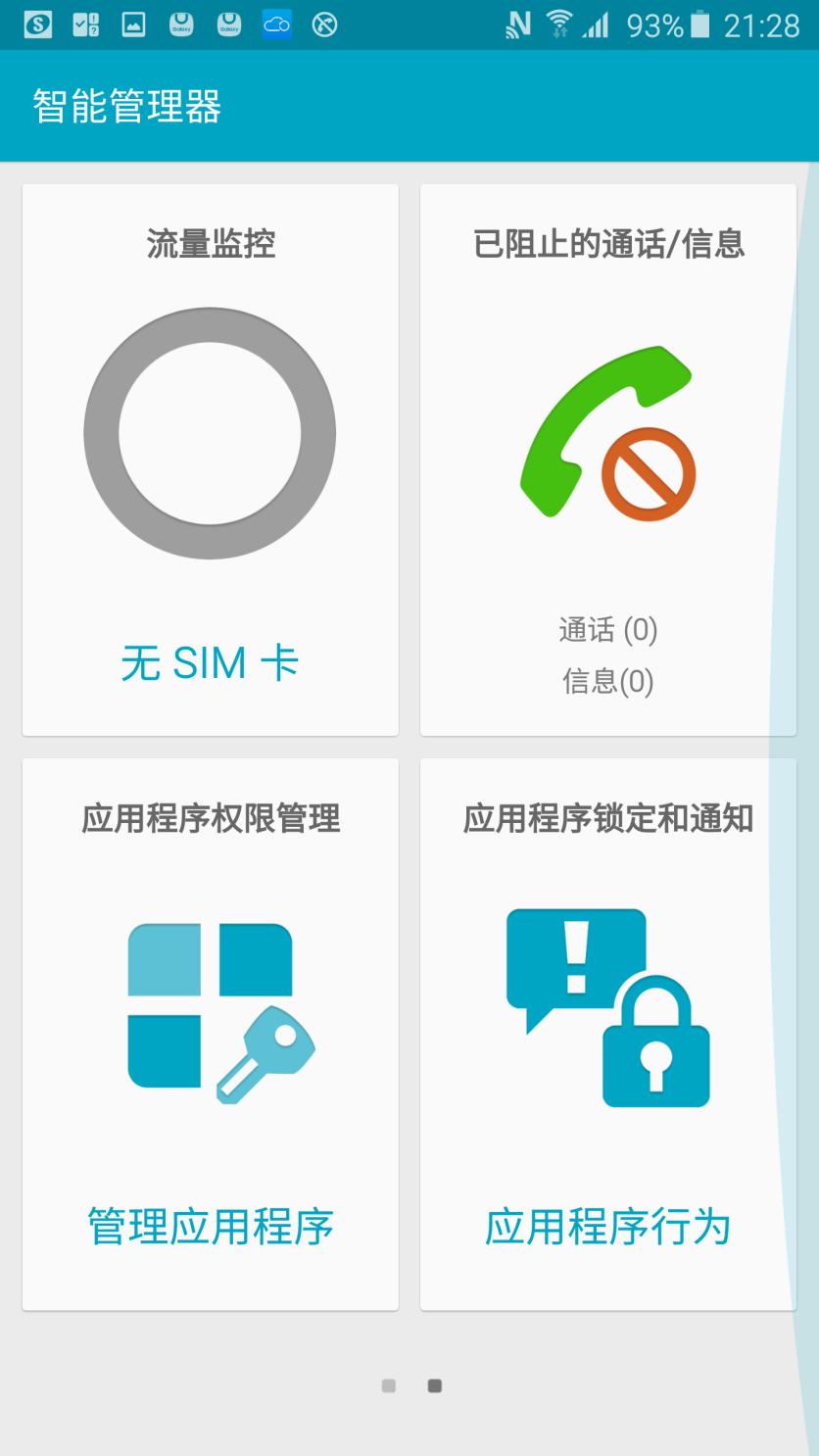Tap the traffic monitor circle graphic

click(210, 433)
